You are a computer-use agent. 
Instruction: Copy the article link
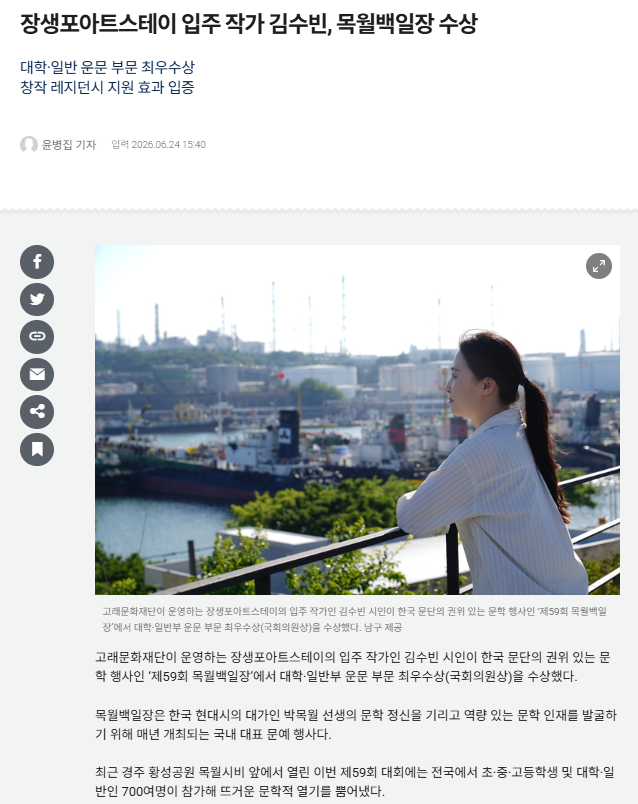point(37,337)
